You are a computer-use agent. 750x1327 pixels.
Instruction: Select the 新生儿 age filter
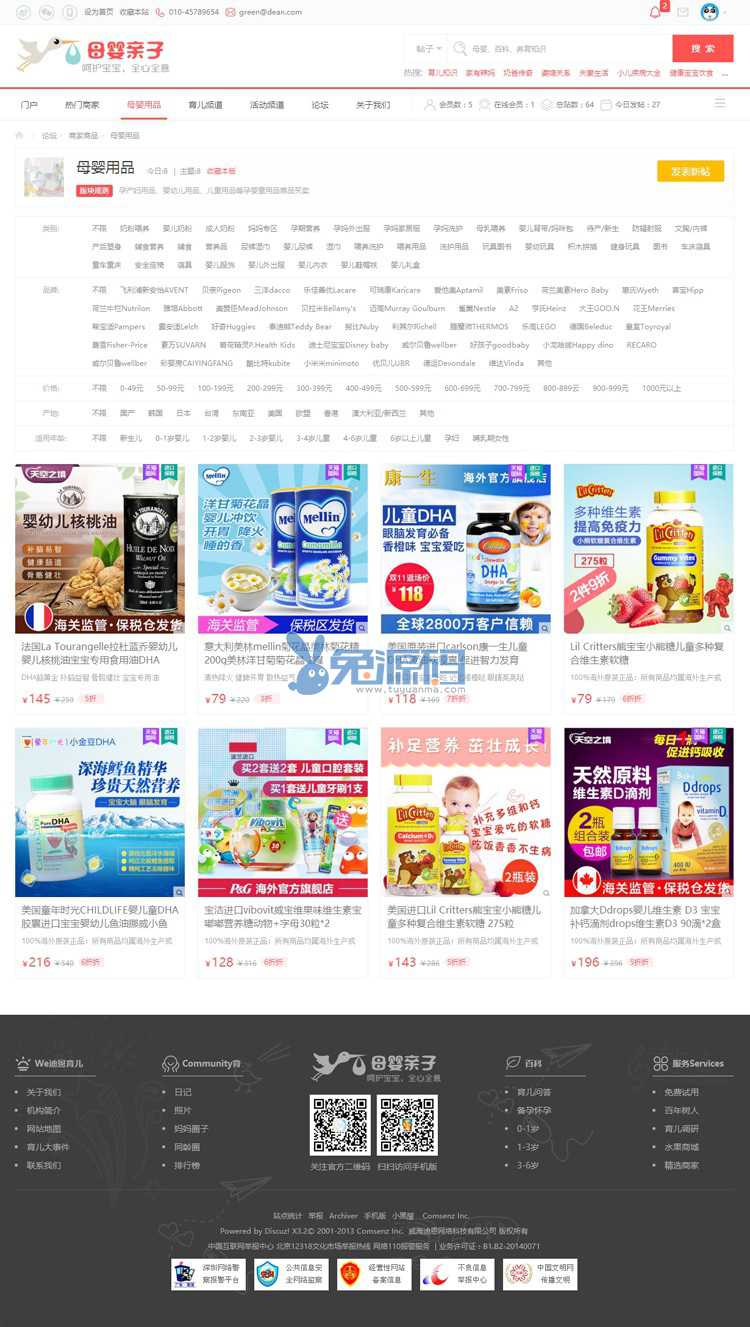click(131, 438)
